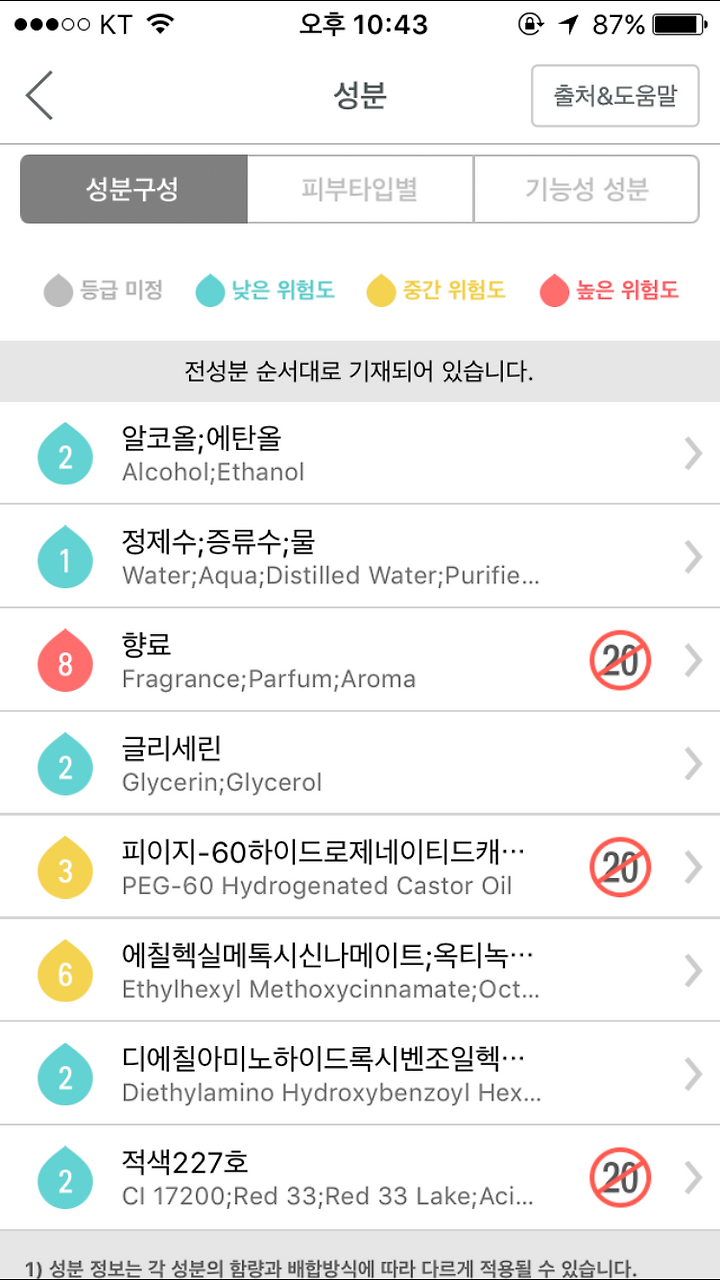Open the 알코올;에탄올 ingredient row

coord(360,453)
